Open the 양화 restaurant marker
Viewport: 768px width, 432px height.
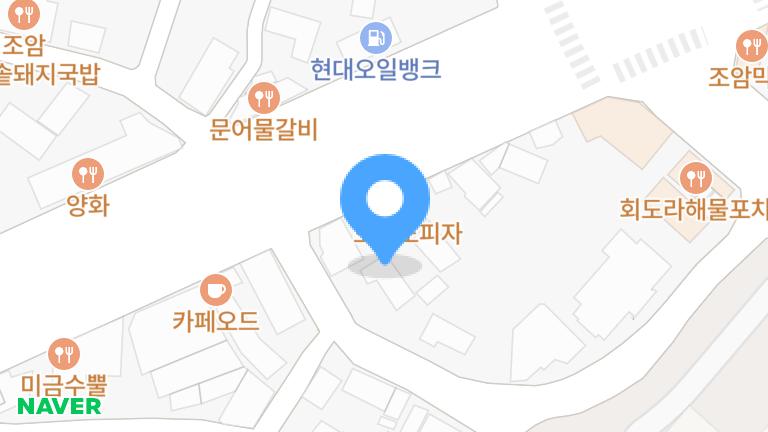coord(89,173)
